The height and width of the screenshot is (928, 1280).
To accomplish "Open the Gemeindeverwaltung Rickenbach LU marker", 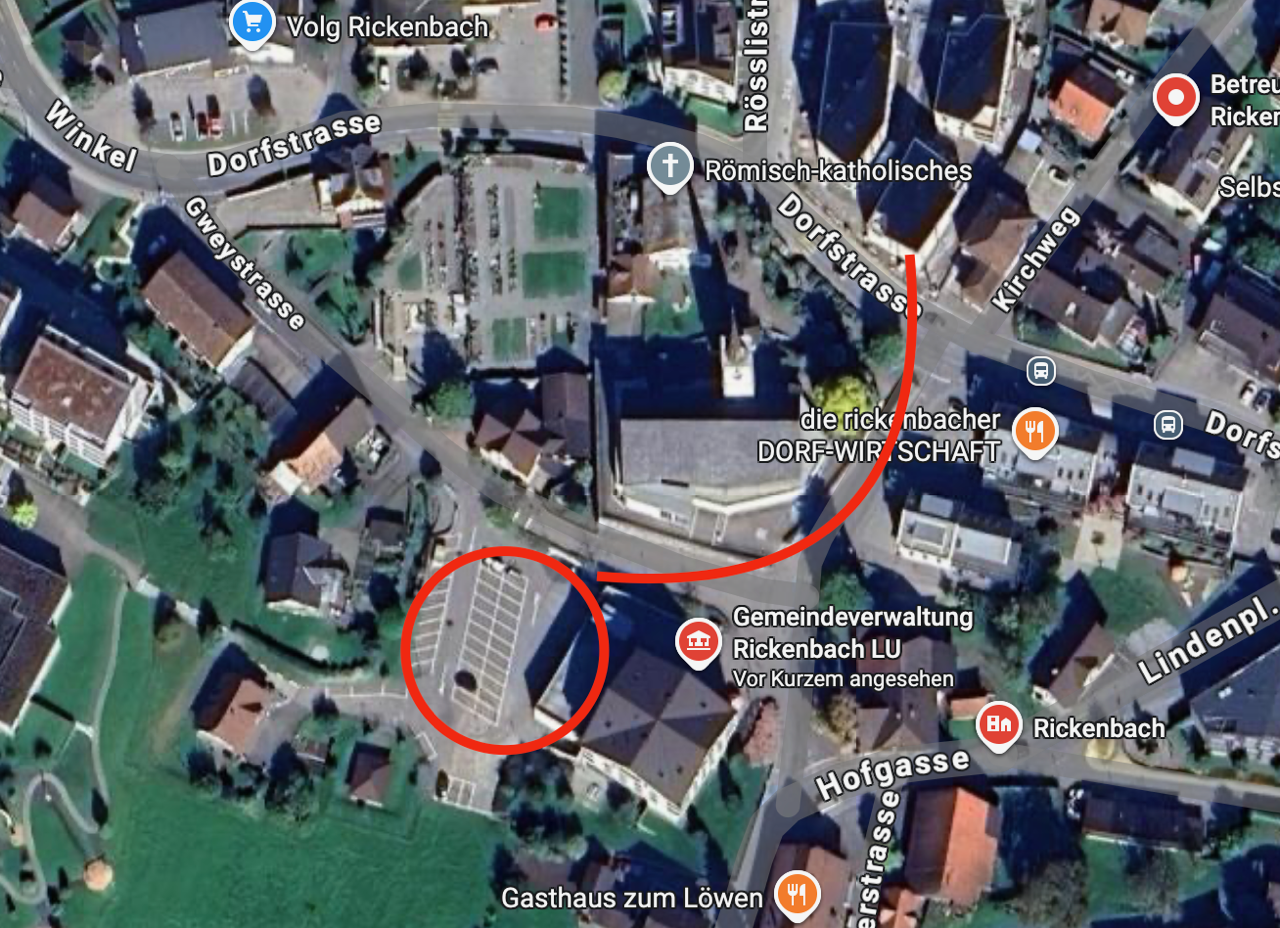I will (x=699, y=642).
